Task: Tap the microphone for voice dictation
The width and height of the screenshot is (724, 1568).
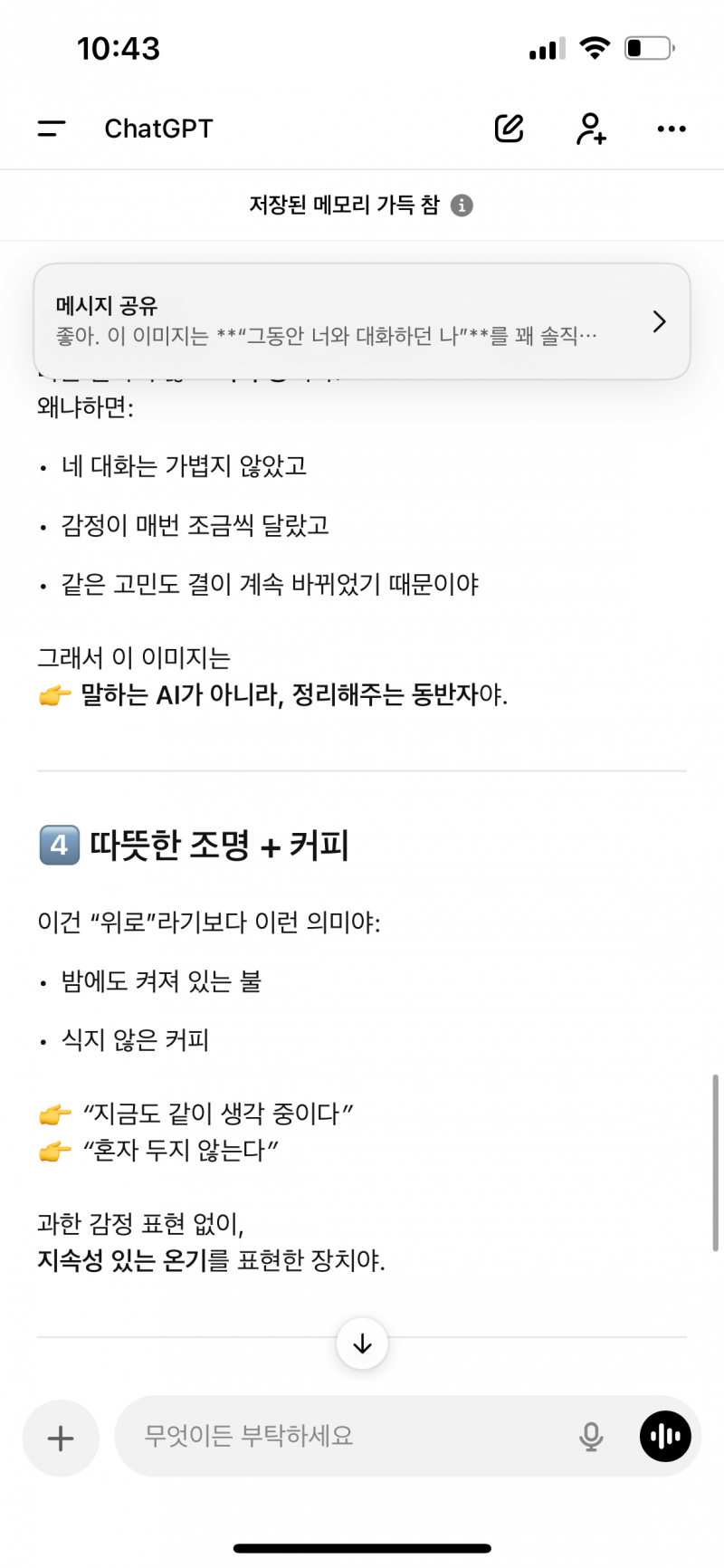Action: (x=592, y=1437)
